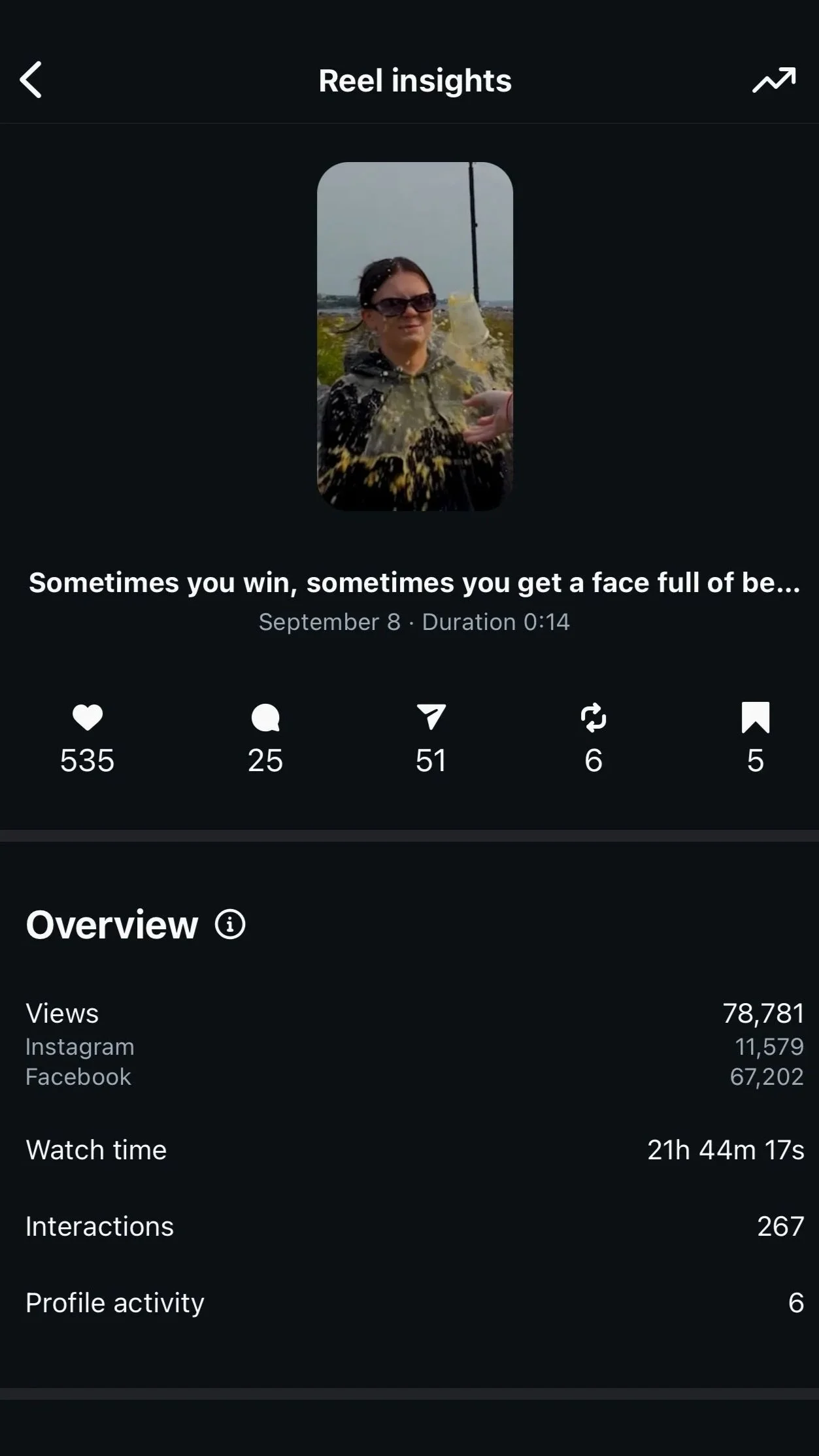Screen dimensions: 819x1456
Task: Open the trending arrow icon
Action: (774, 80)
